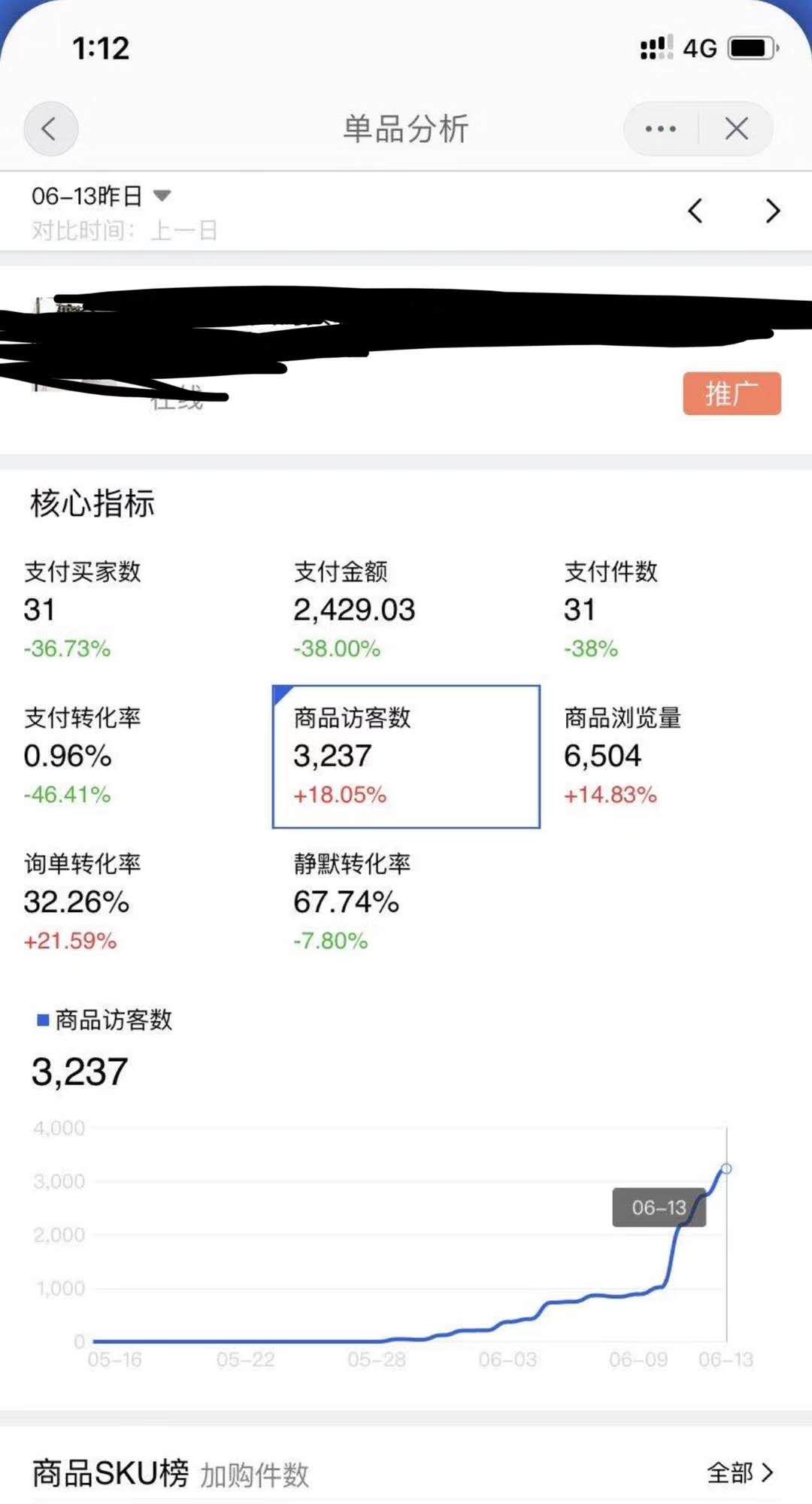Tap the battery indicator in status bar
Image resolution: width=812 pixels, height=1504 pixels.
click(754, 47)
